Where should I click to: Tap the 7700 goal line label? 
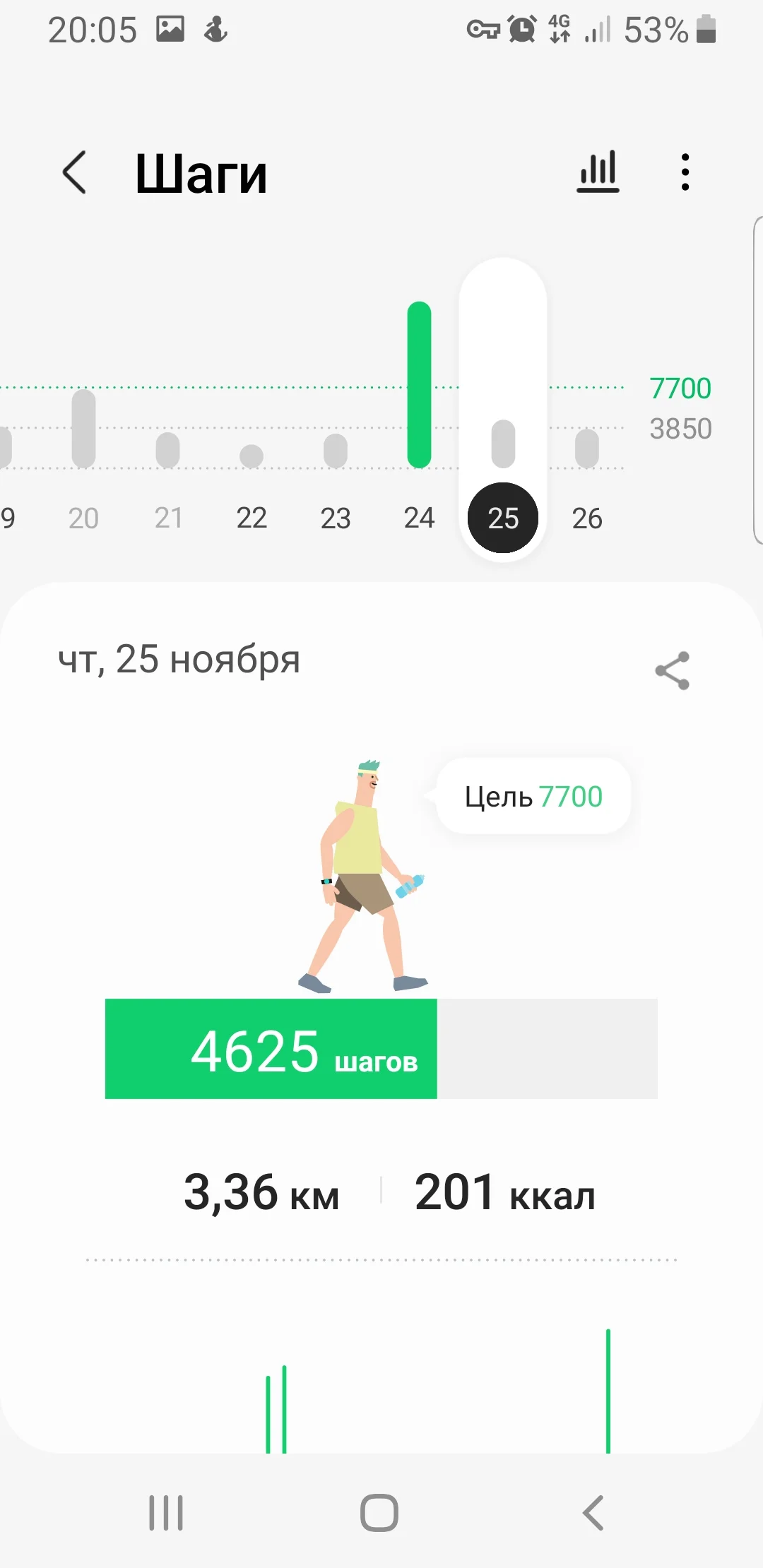680,388
